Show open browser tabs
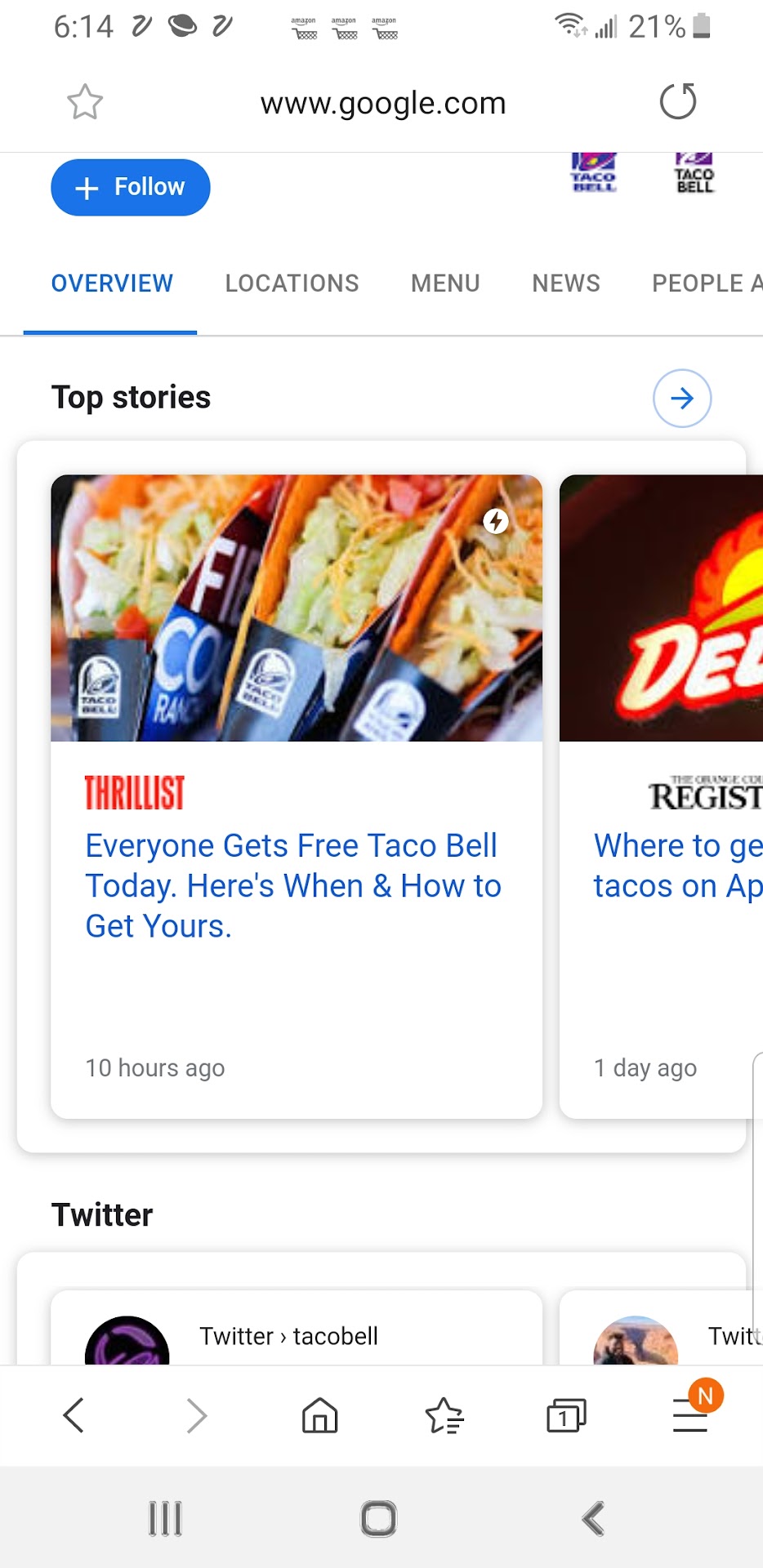The width and height of the screenshot is (763, 1568). 566,1415
